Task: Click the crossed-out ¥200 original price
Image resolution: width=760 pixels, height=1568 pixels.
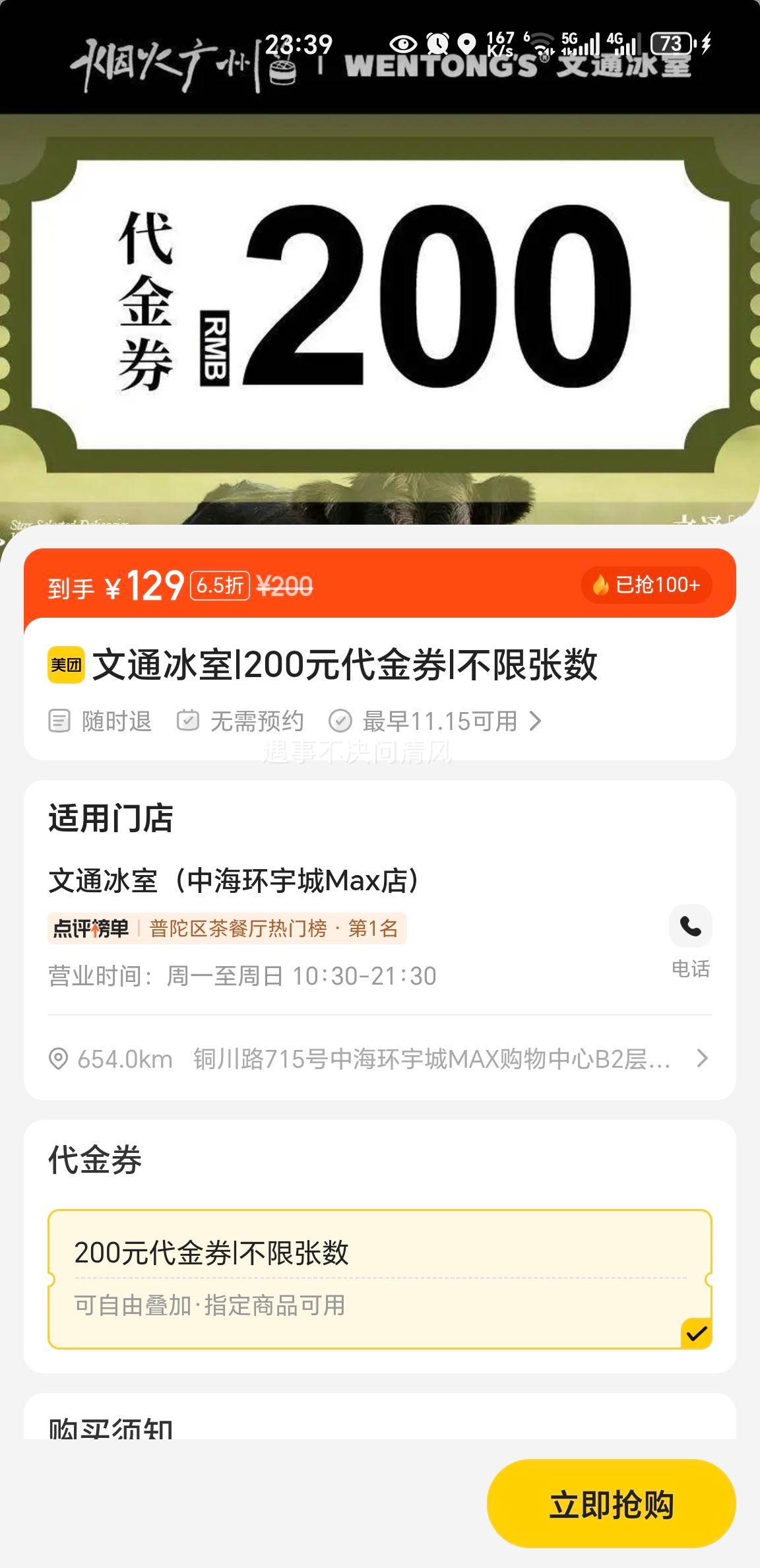Action: pyautogui.click(x=285, y=585)
